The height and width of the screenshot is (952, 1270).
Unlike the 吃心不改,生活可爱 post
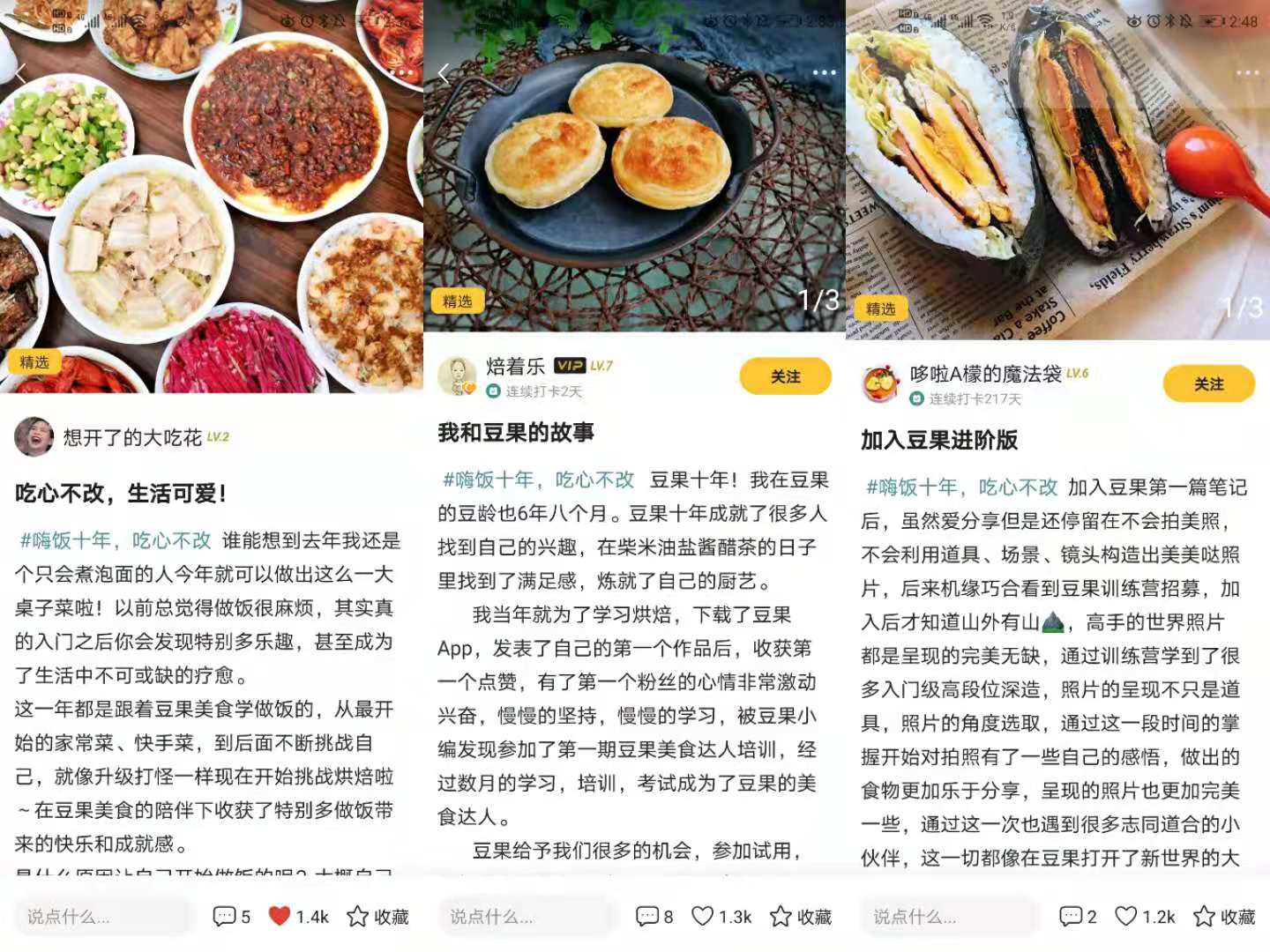280,916
